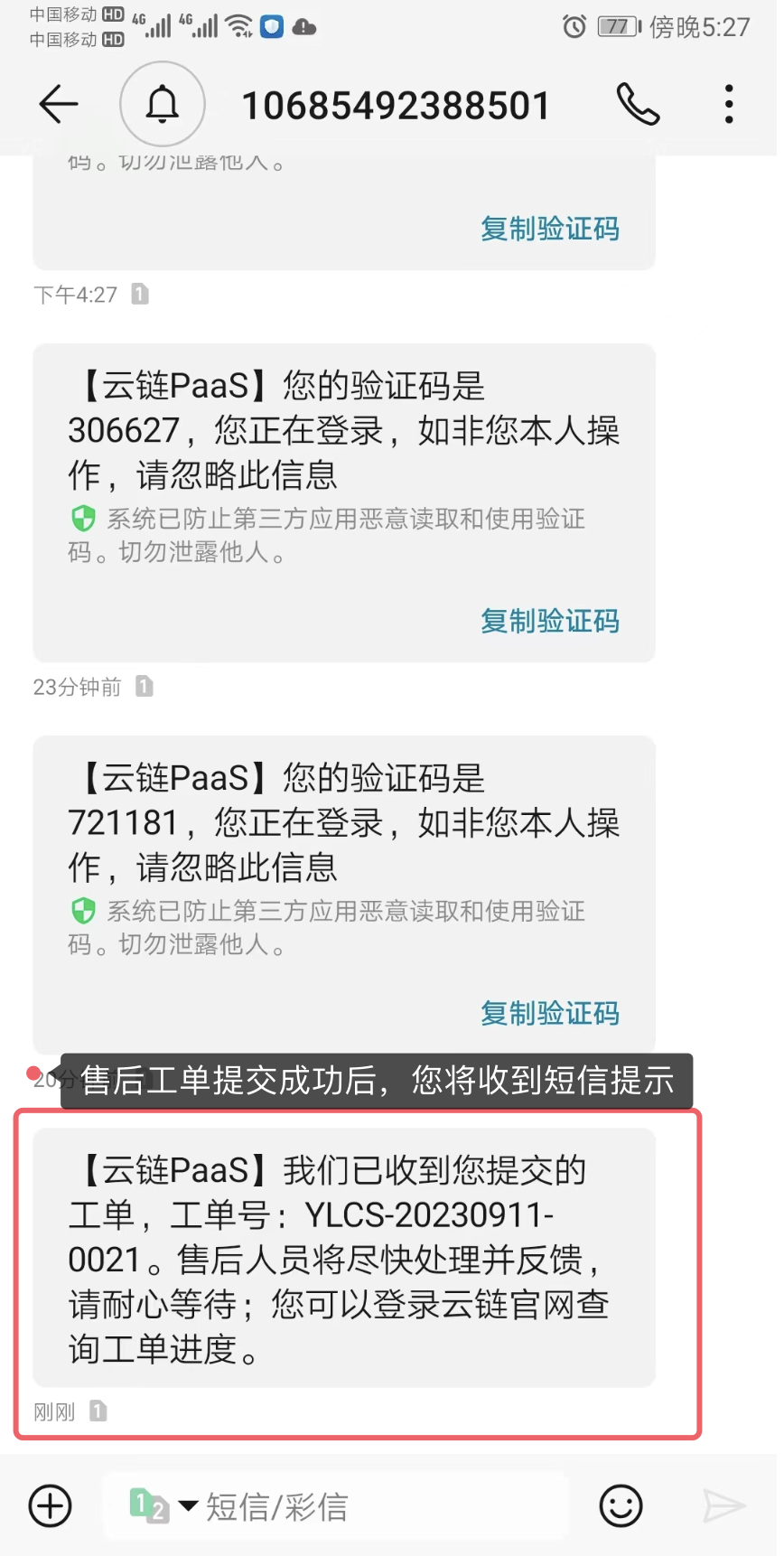784x1556 pixels.
Task: Open the three-dot overflow menu
Action: click(729, 105)
